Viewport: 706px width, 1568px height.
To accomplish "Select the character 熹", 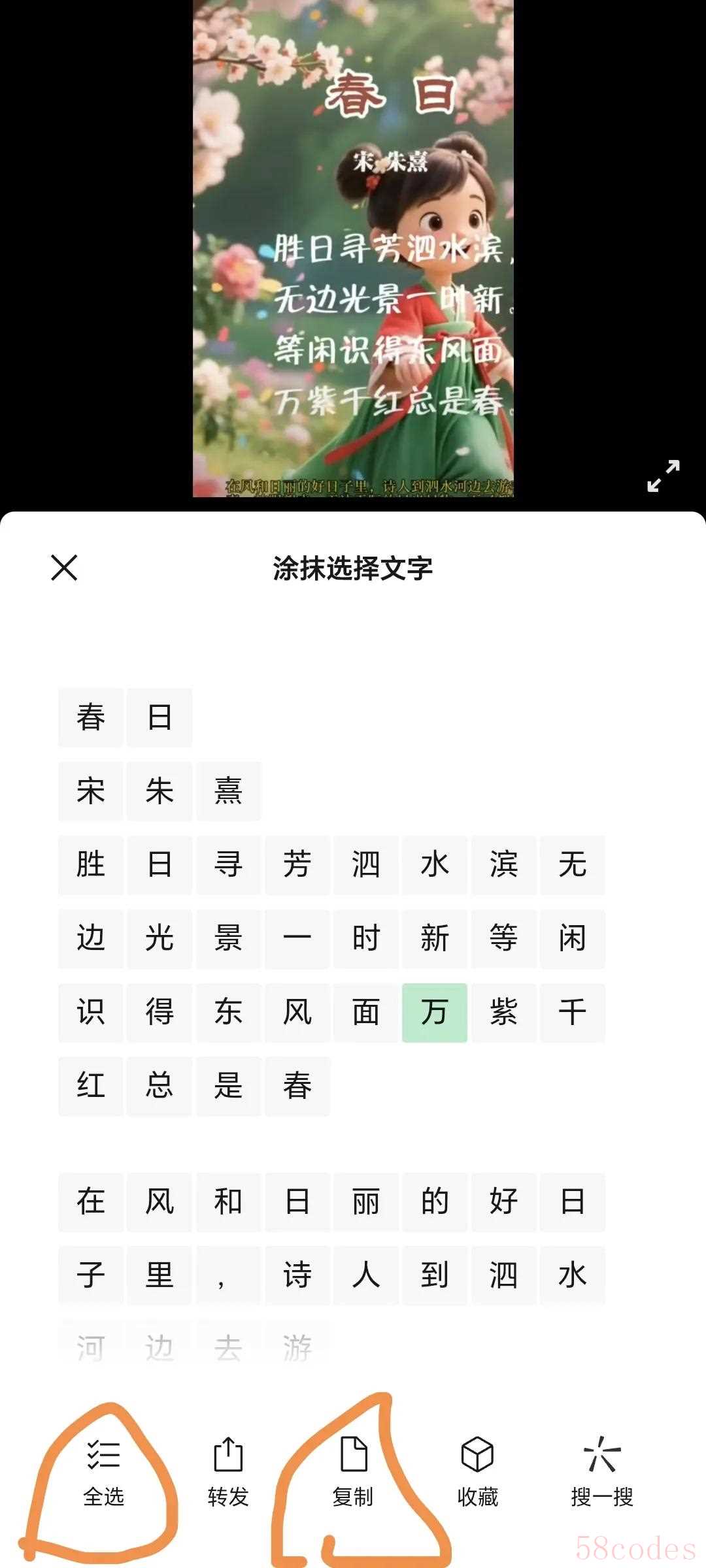I will tap(228, 791).
